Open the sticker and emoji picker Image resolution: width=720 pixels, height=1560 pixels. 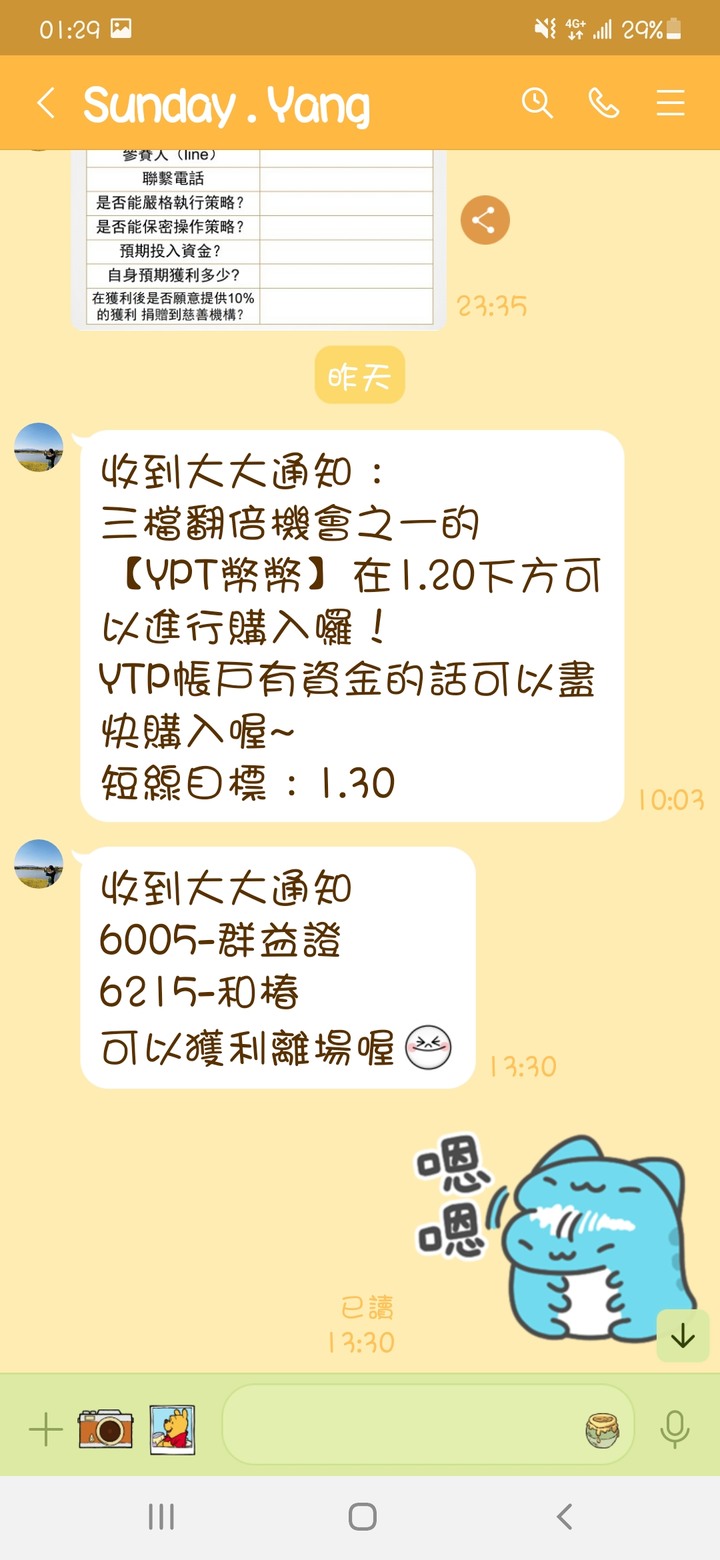(x=602, y=1431)
